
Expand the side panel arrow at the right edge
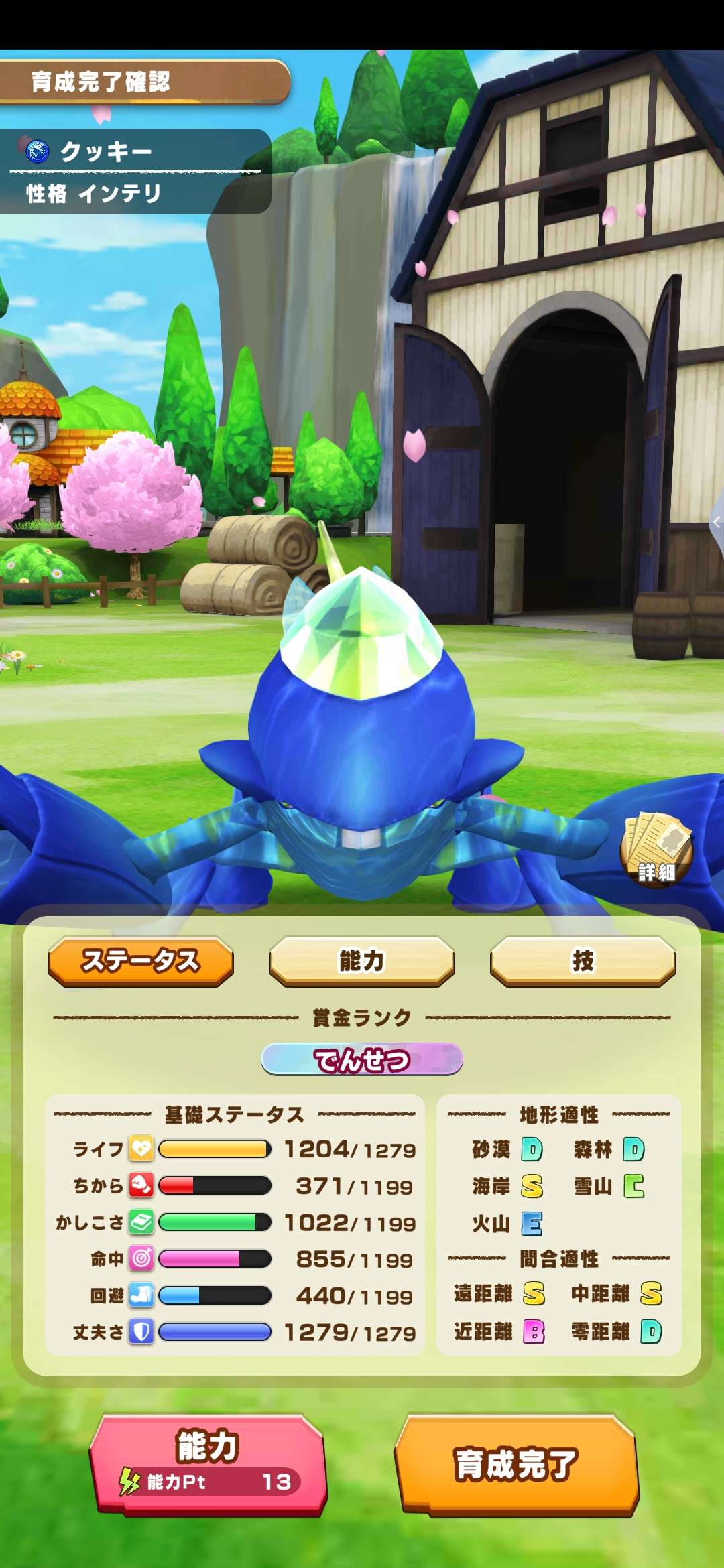click(717, 522)
